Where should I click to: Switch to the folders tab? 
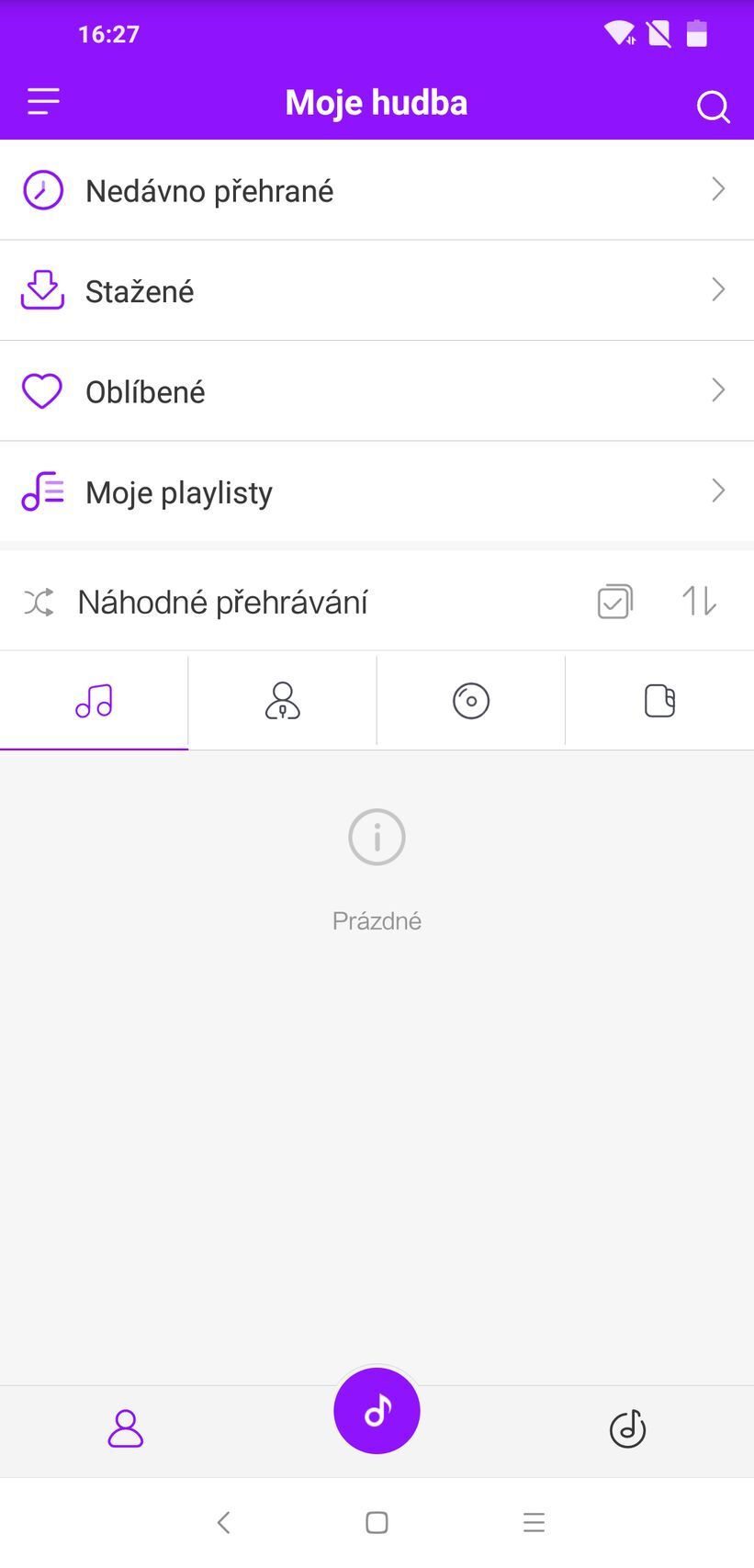659,702
